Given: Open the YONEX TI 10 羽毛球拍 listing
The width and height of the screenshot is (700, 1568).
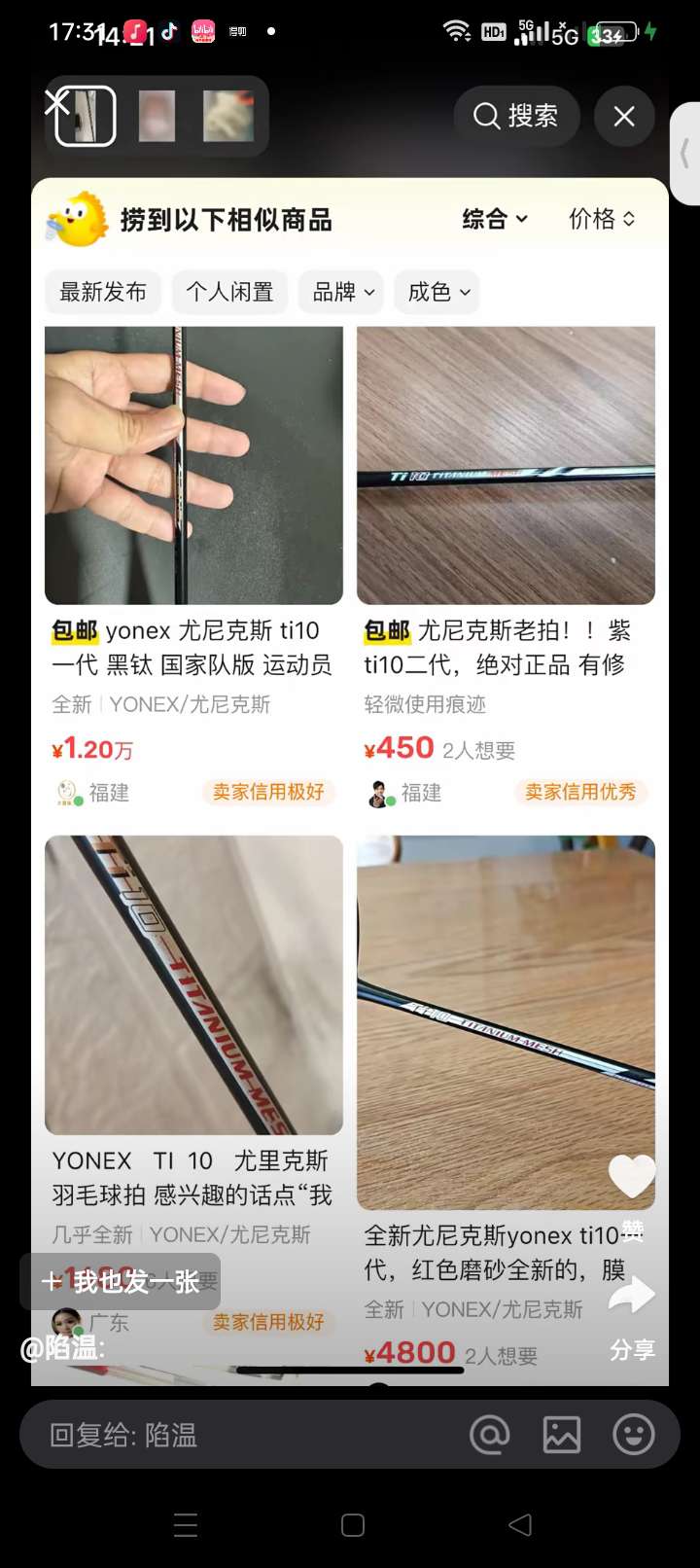Looking at the screenshot, I should (x=193, y=984).
